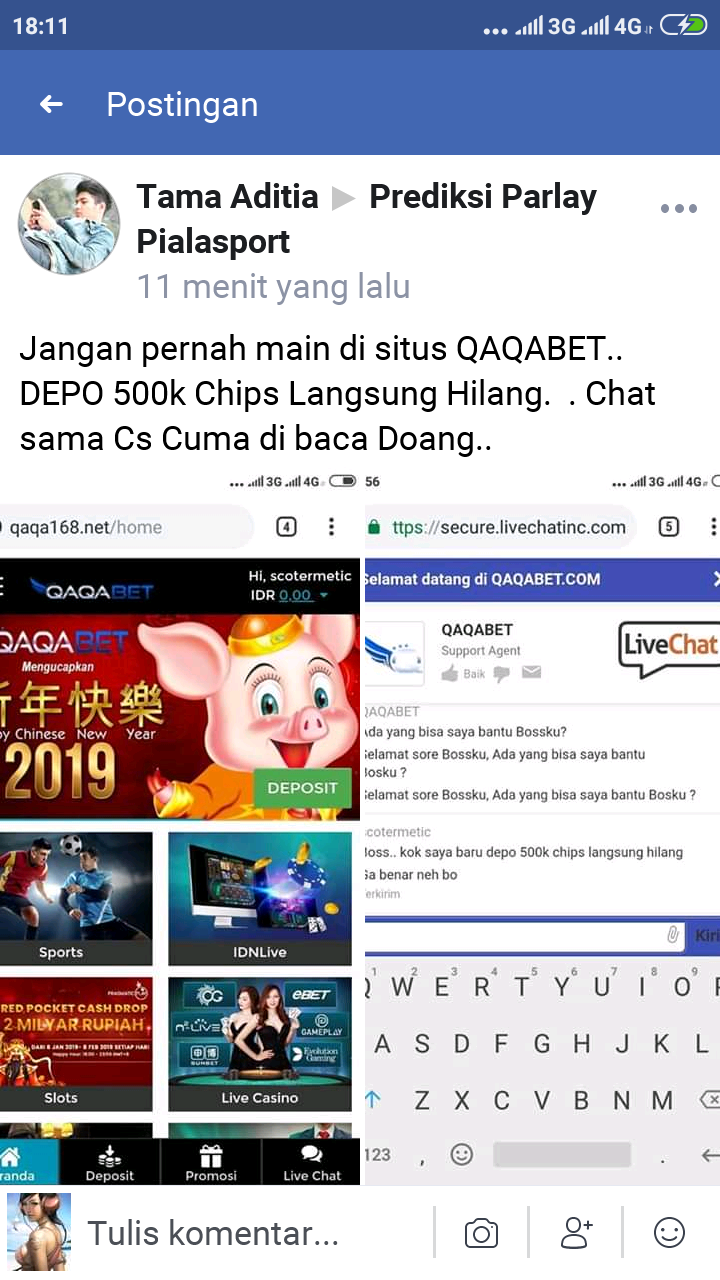Open Tama Aditia's profile name
Screen dimensions: 720x1280
[227, 197]
